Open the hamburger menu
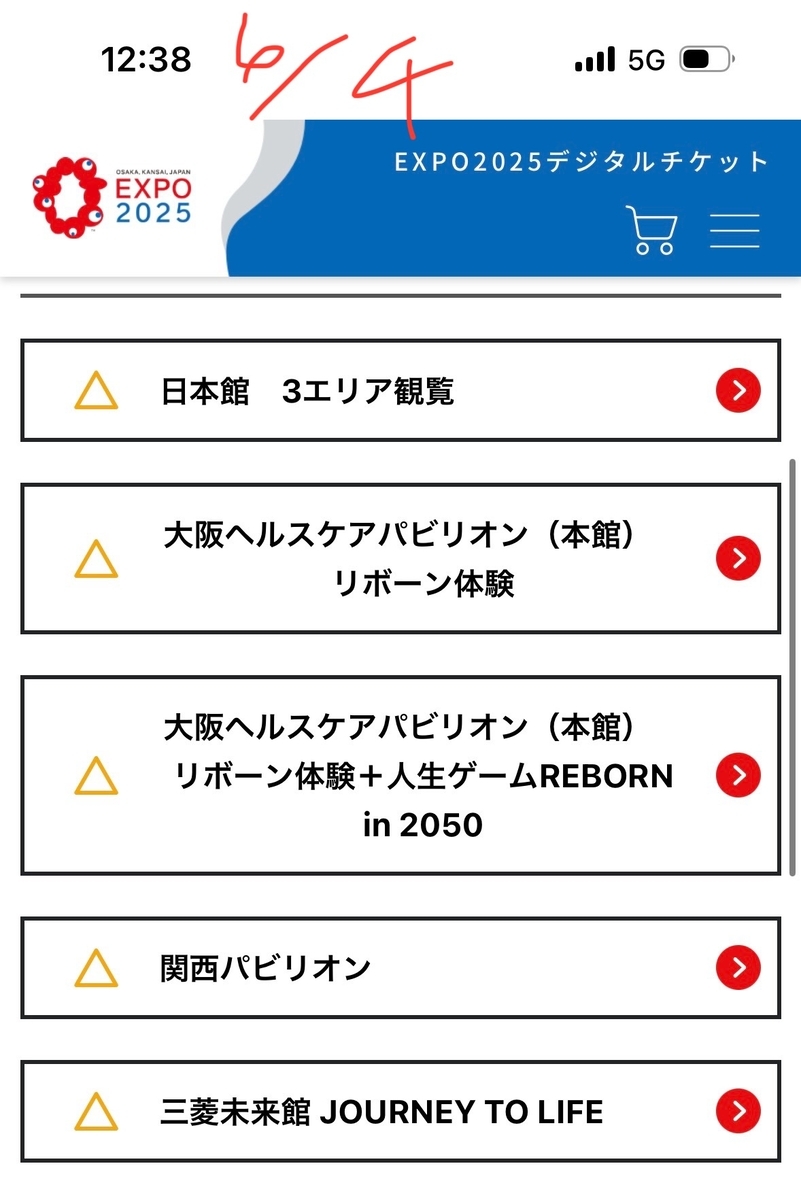801x1200 pixels. click(x=735, y=230)
